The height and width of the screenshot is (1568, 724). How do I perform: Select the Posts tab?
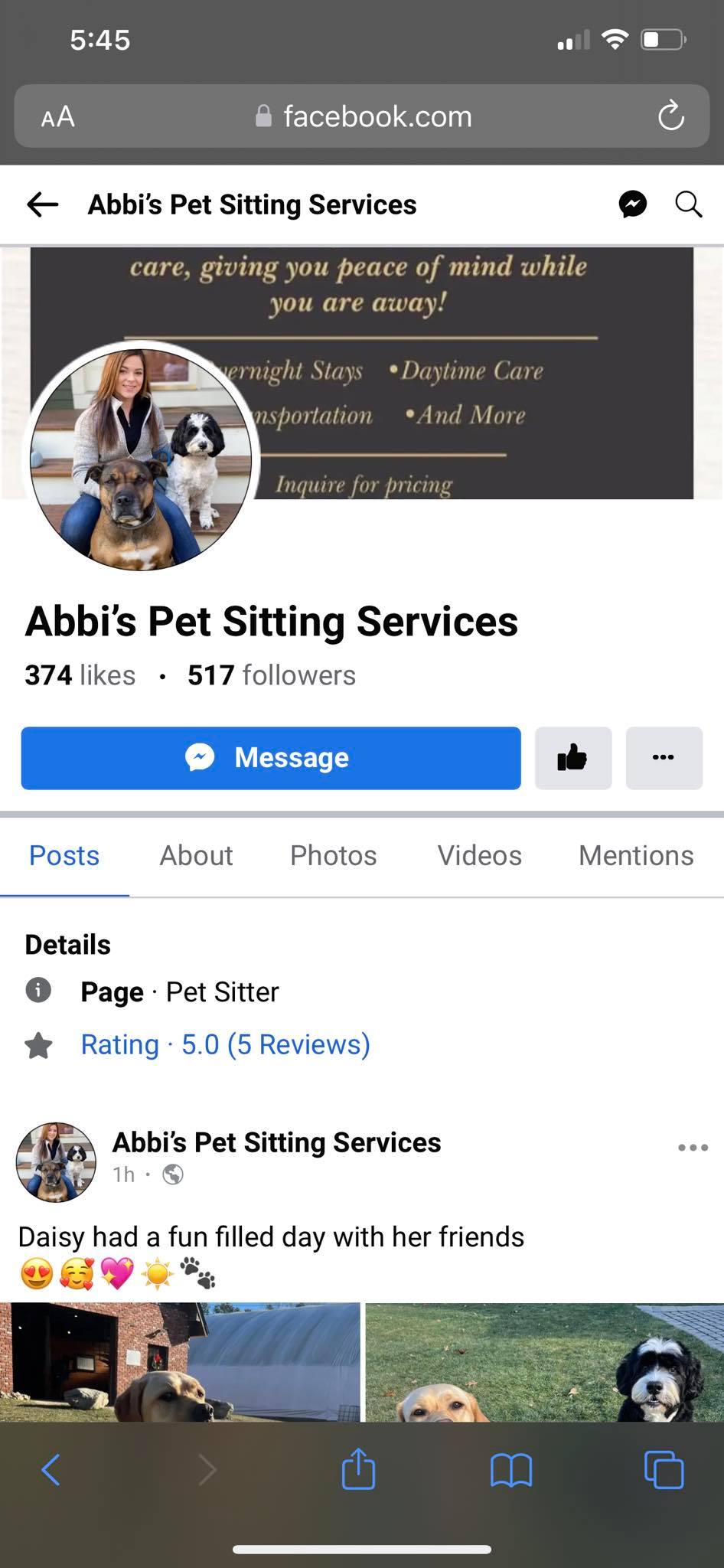tap(64, 855)
